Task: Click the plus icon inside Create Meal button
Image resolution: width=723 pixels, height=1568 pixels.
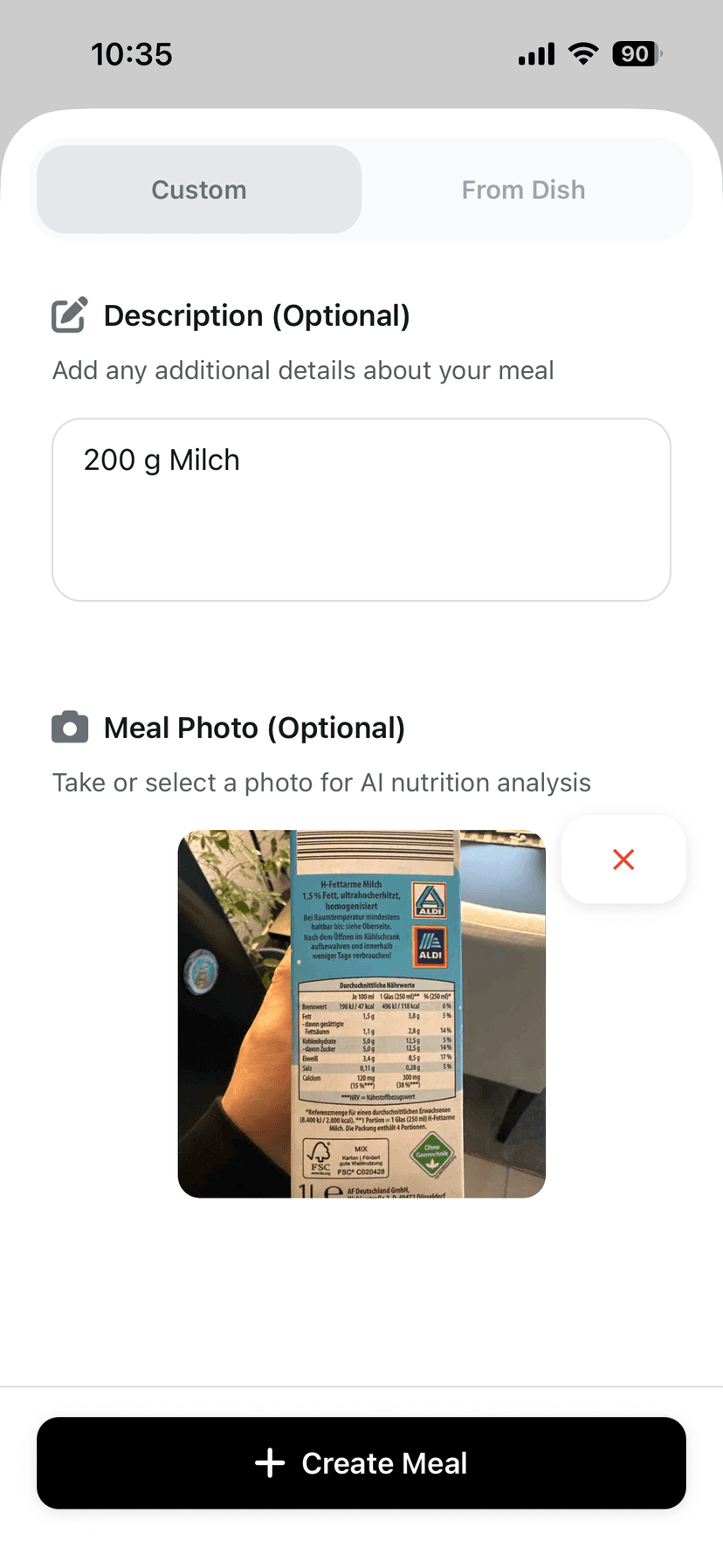Action: 271,1463
